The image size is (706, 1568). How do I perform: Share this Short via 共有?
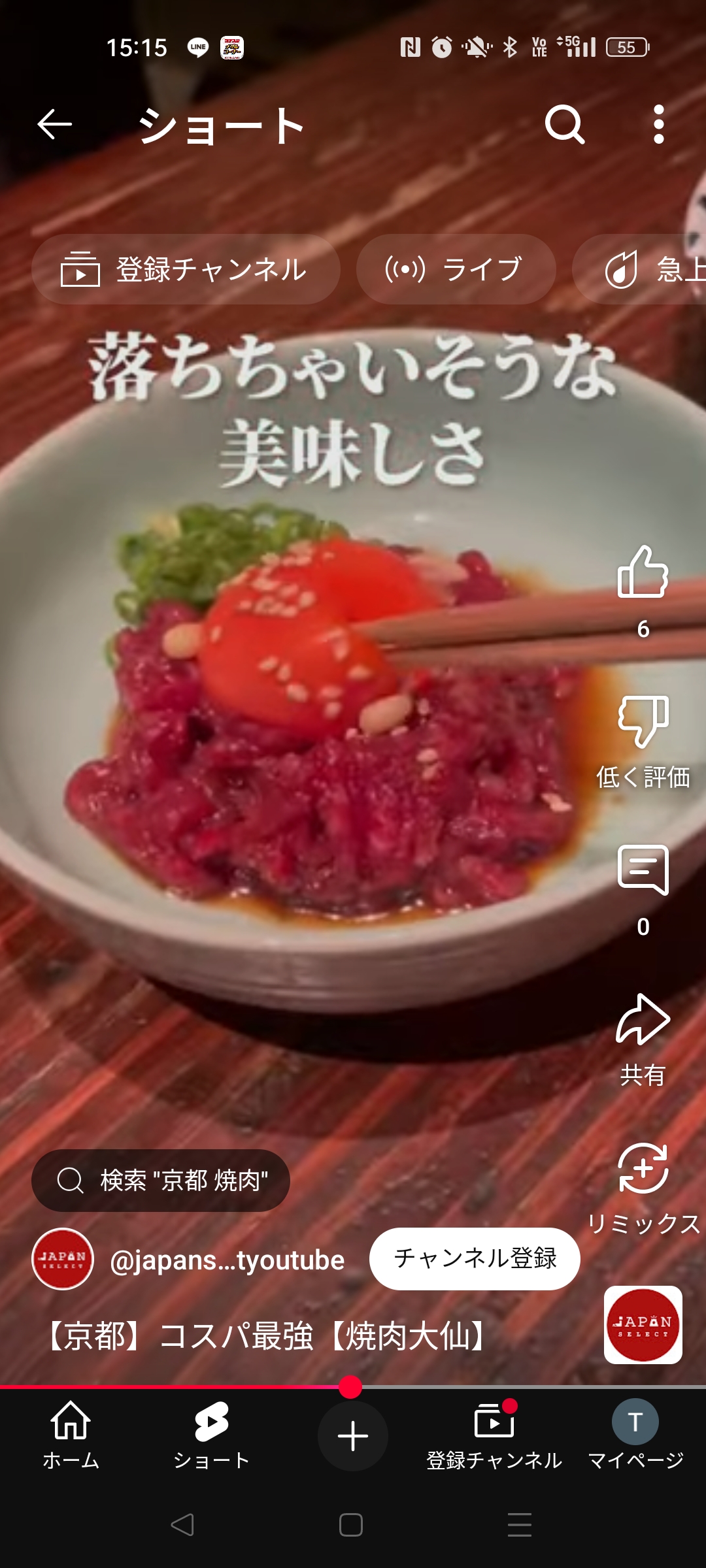click(x=643, y=1021)
